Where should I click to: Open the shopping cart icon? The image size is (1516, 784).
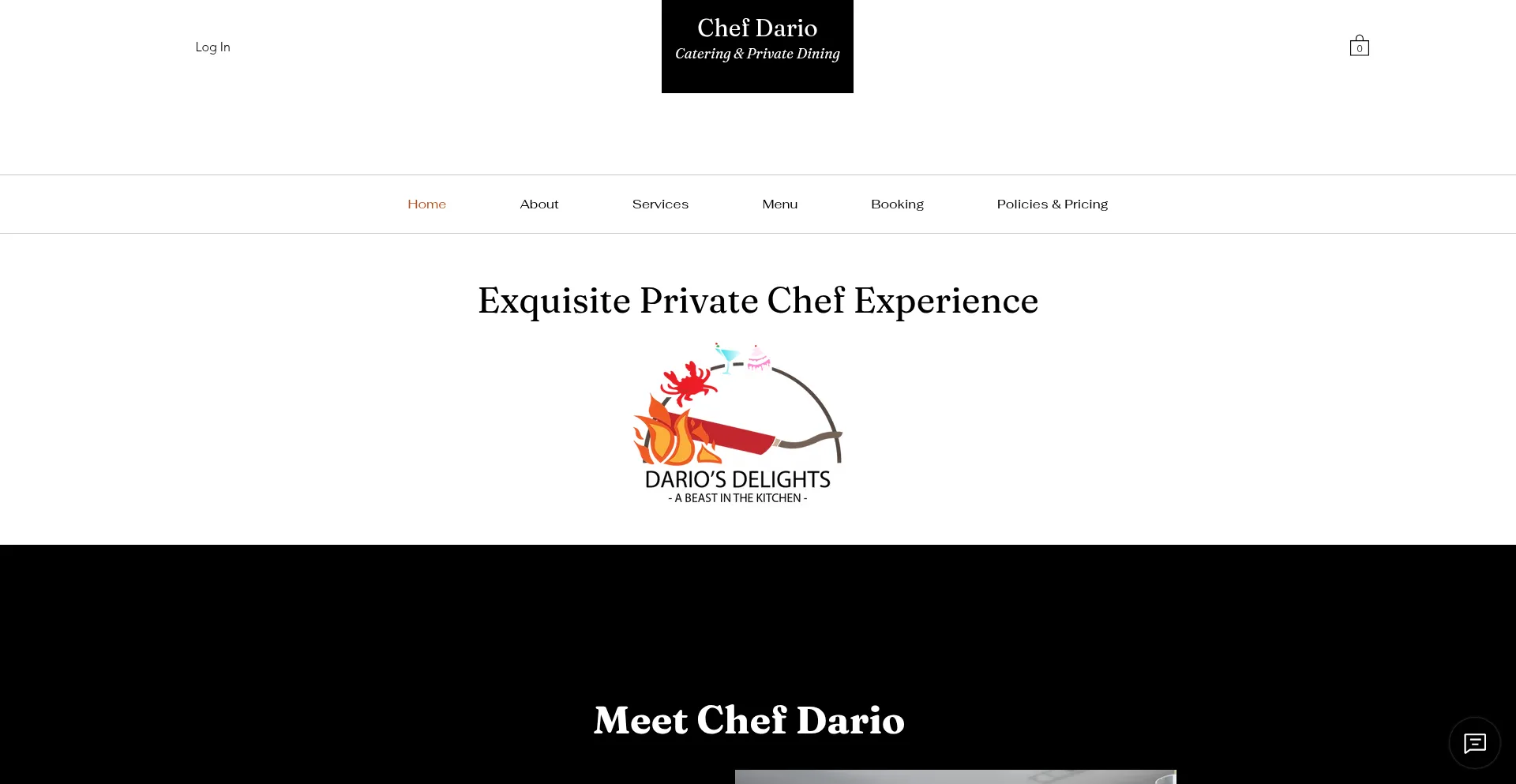(1359, 46)
